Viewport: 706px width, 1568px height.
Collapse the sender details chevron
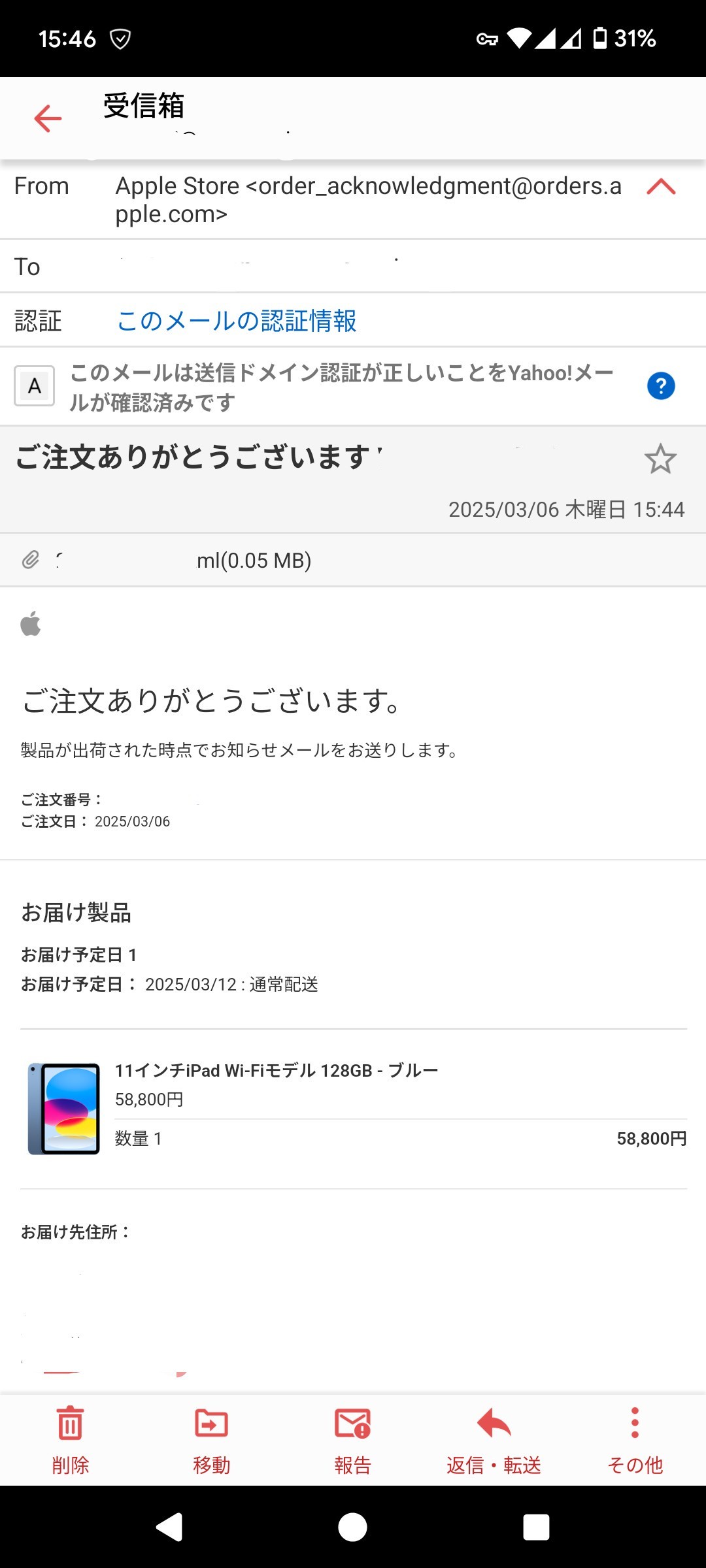(661, 188)
